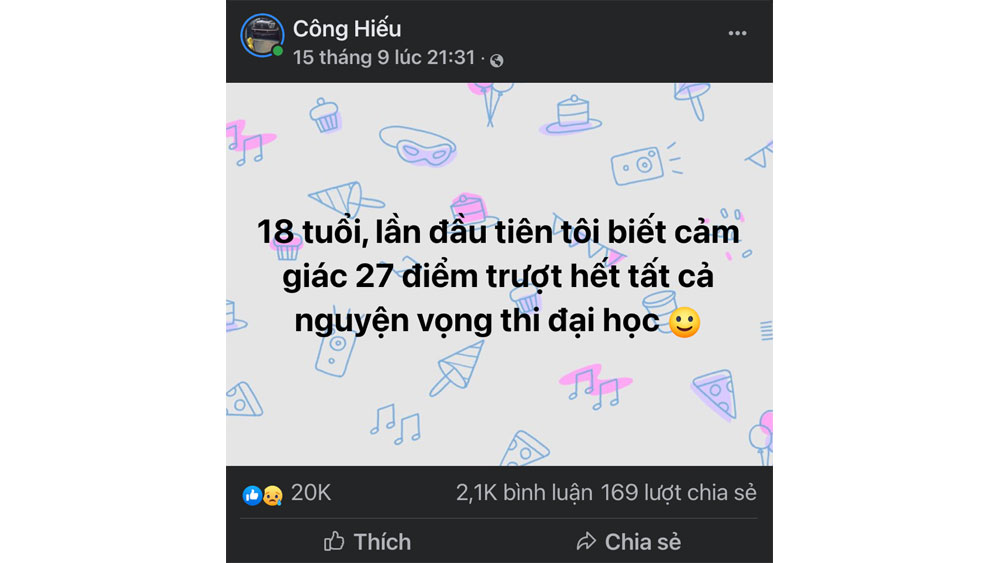The image size is (1000, 563).
Task: Open the post's three-dot overflow menu
Action: 738,33
